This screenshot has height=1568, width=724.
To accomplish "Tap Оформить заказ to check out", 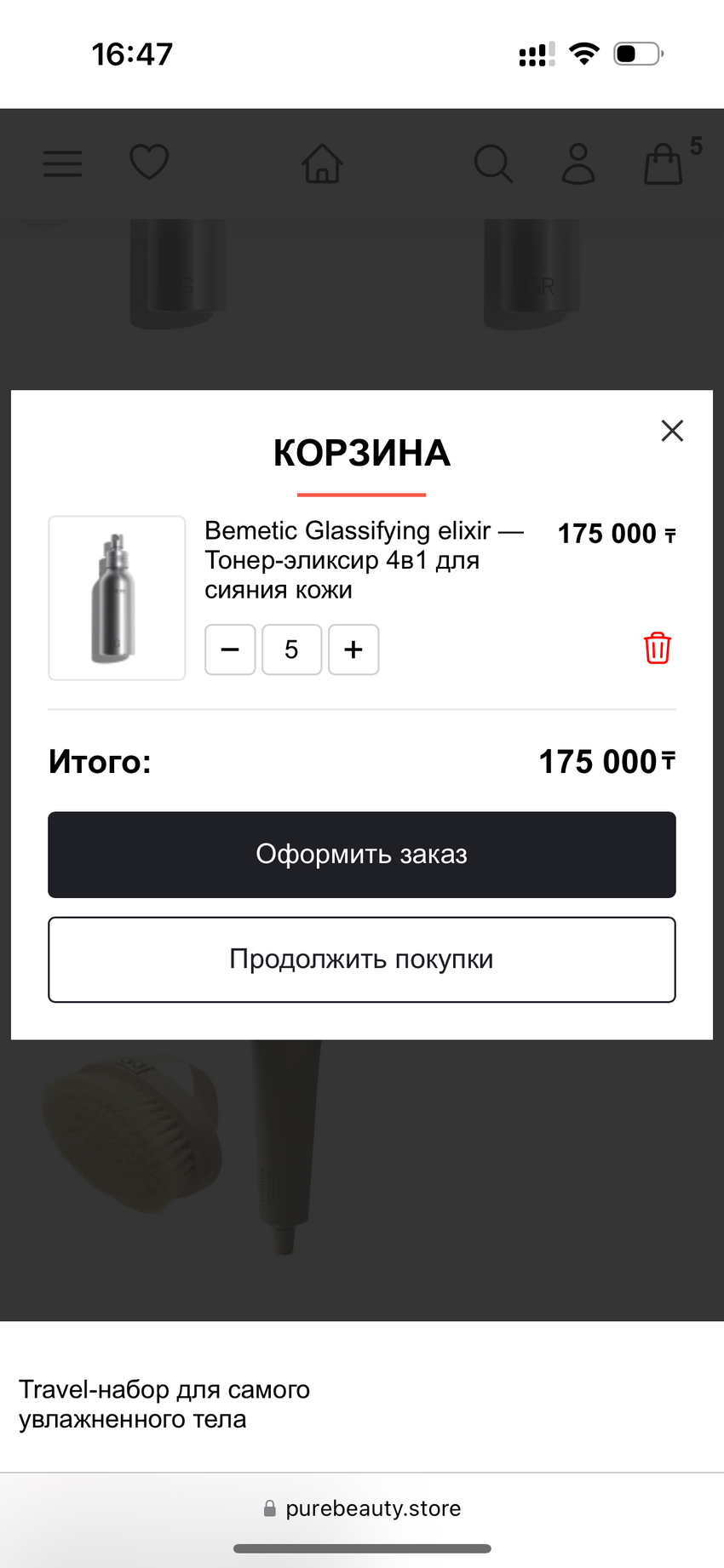I will coord(362,855).
